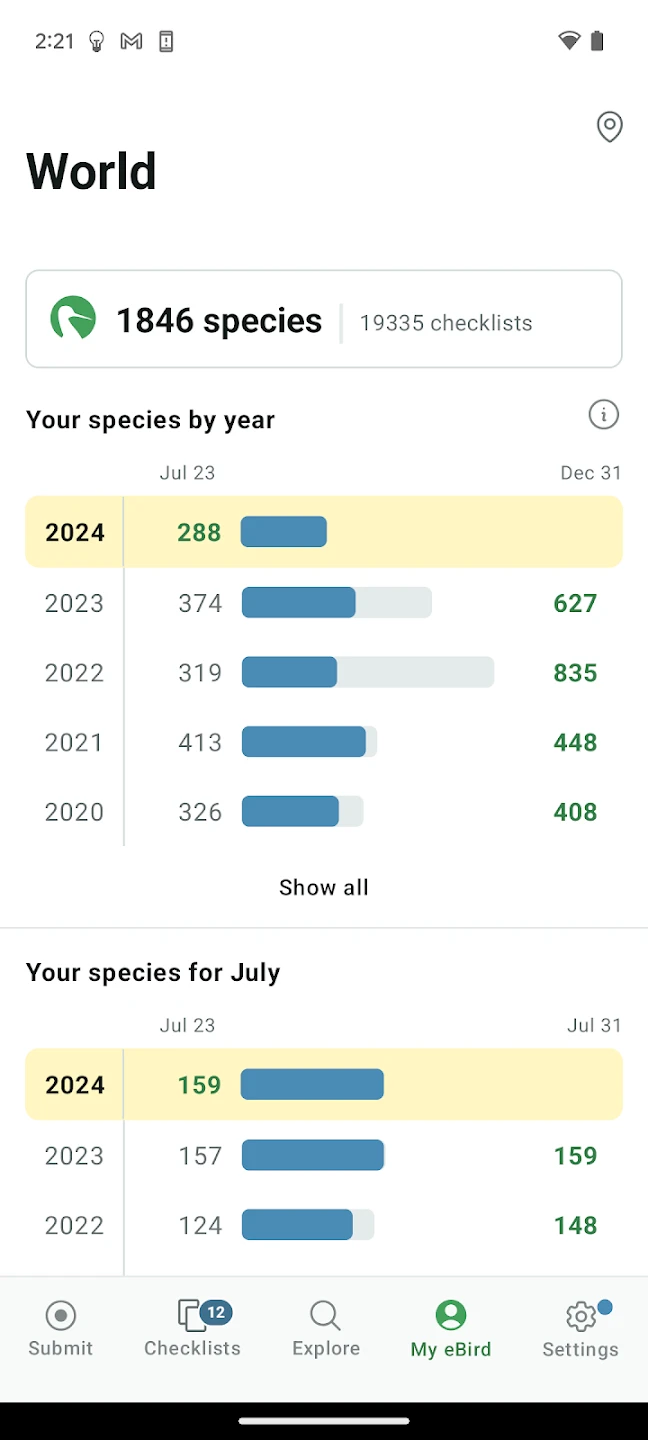Open the 2021 row showing 448 species
The width and height of the screenshot is (648, 1440).
click(x=323, y=742)
